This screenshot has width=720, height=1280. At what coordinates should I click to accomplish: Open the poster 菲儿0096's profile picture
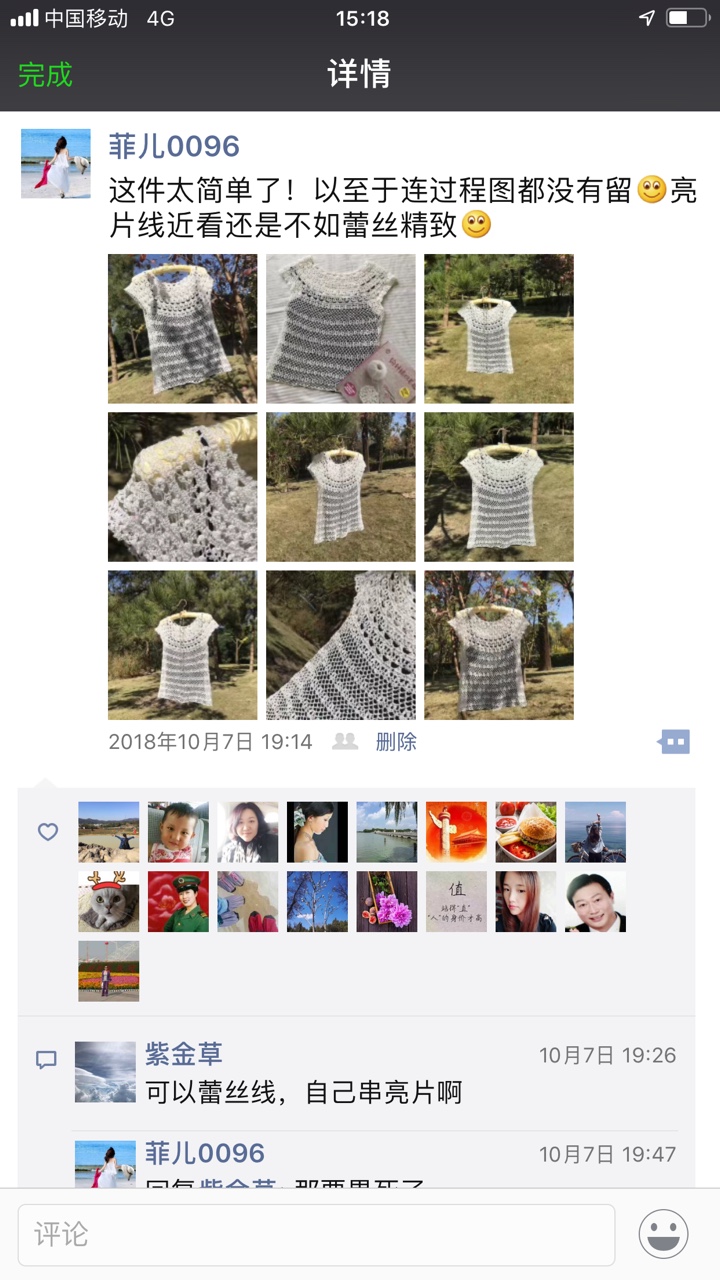pyautogui.click(x=56, y=163)
